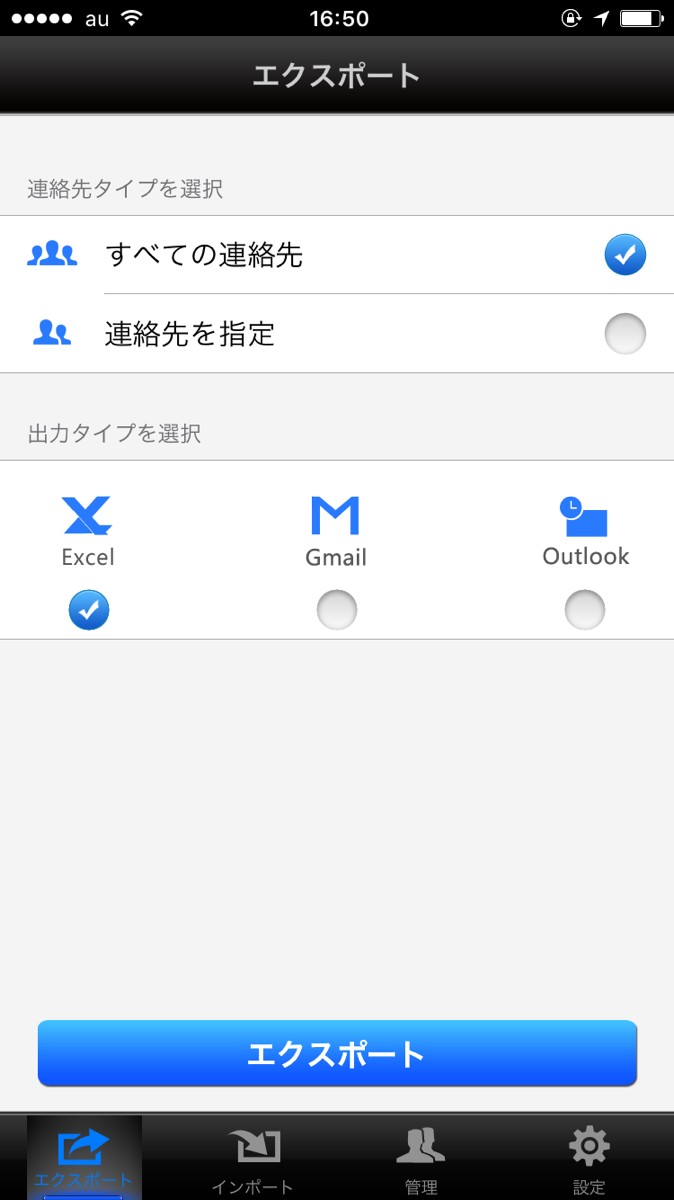Screen dimensions: 674x1200
Task: Tap the blue エクスポート button
Action: click(337, 1053)
